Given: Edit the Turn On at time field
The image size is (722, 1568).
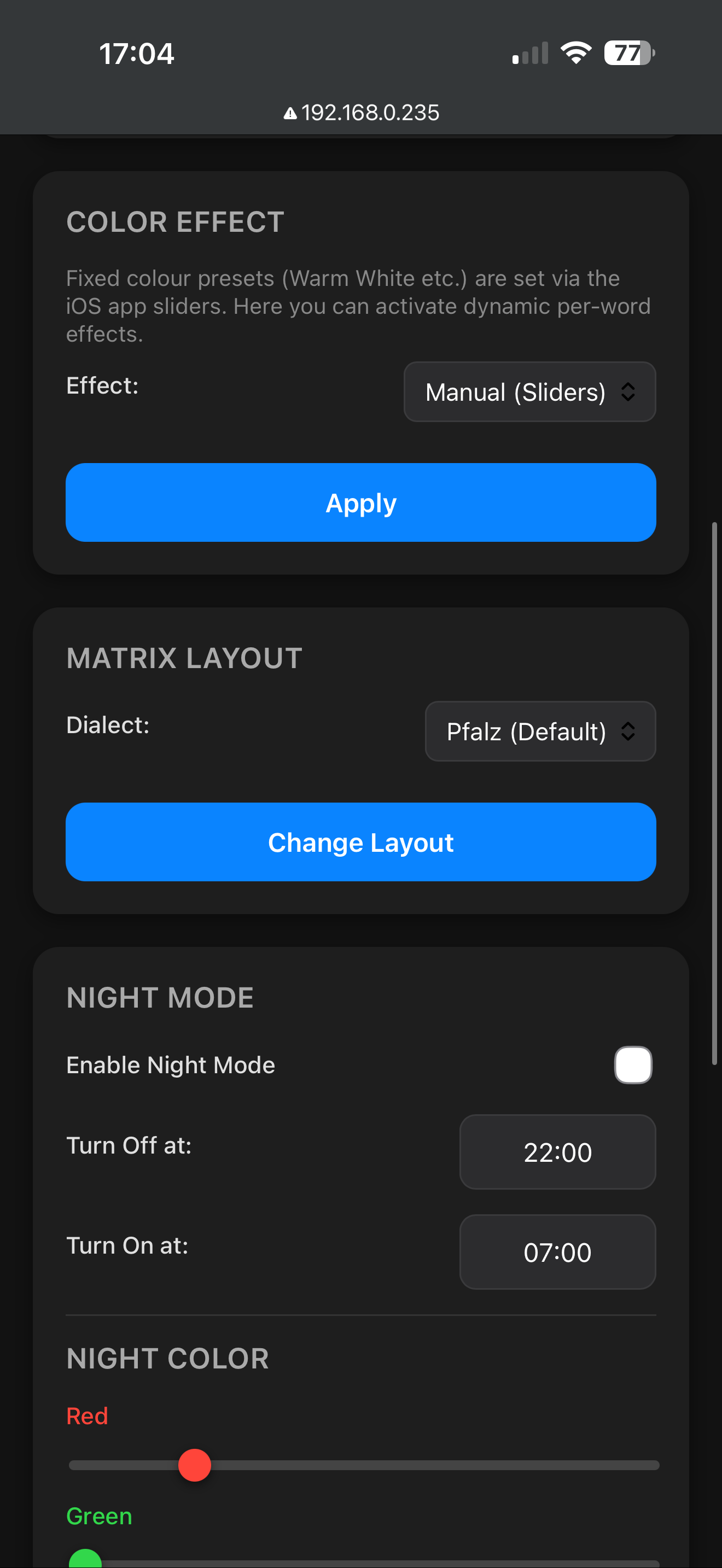Looking at the screenshot, I should 557,1252.
